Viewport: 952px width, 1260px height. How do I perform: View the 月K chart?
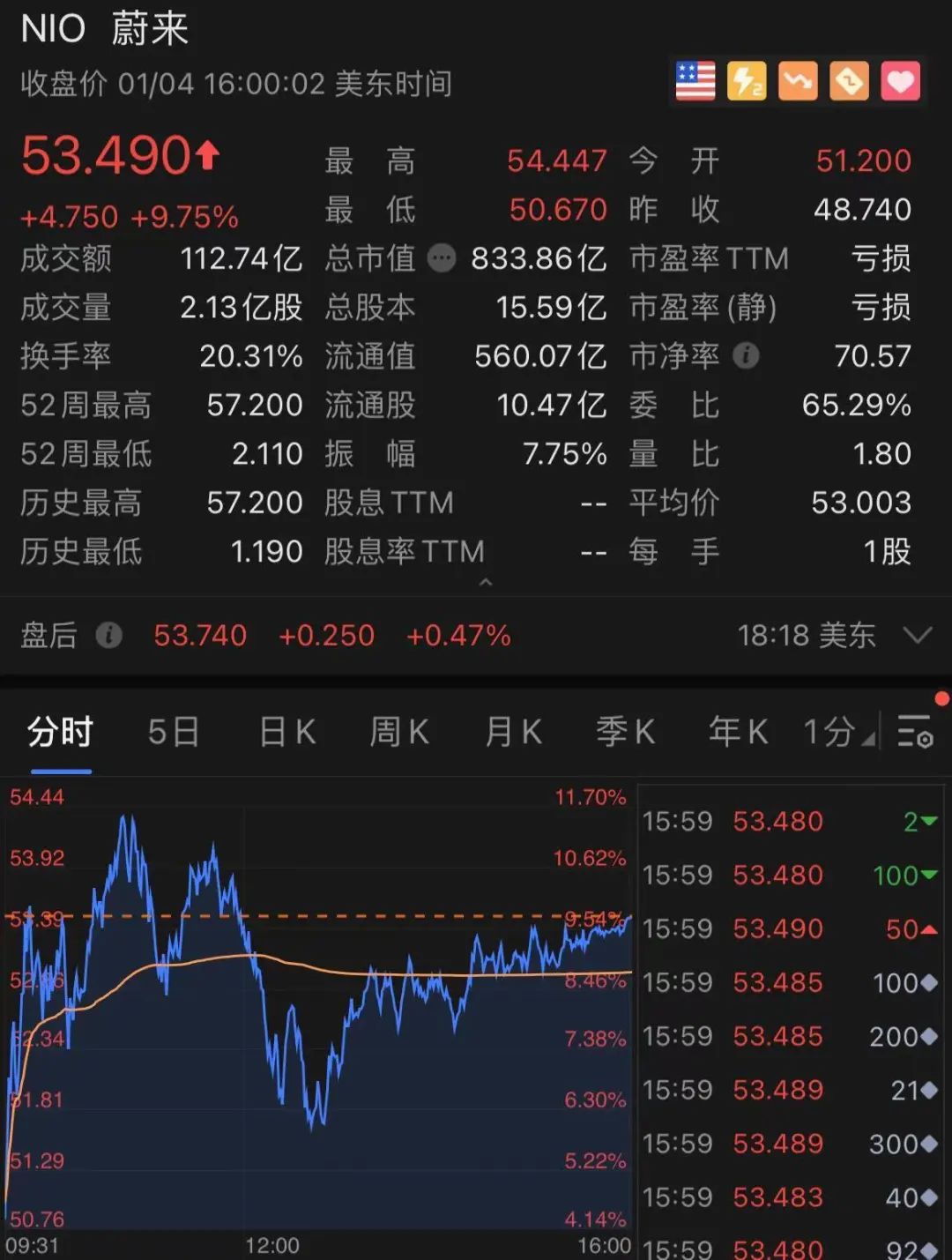513,732
